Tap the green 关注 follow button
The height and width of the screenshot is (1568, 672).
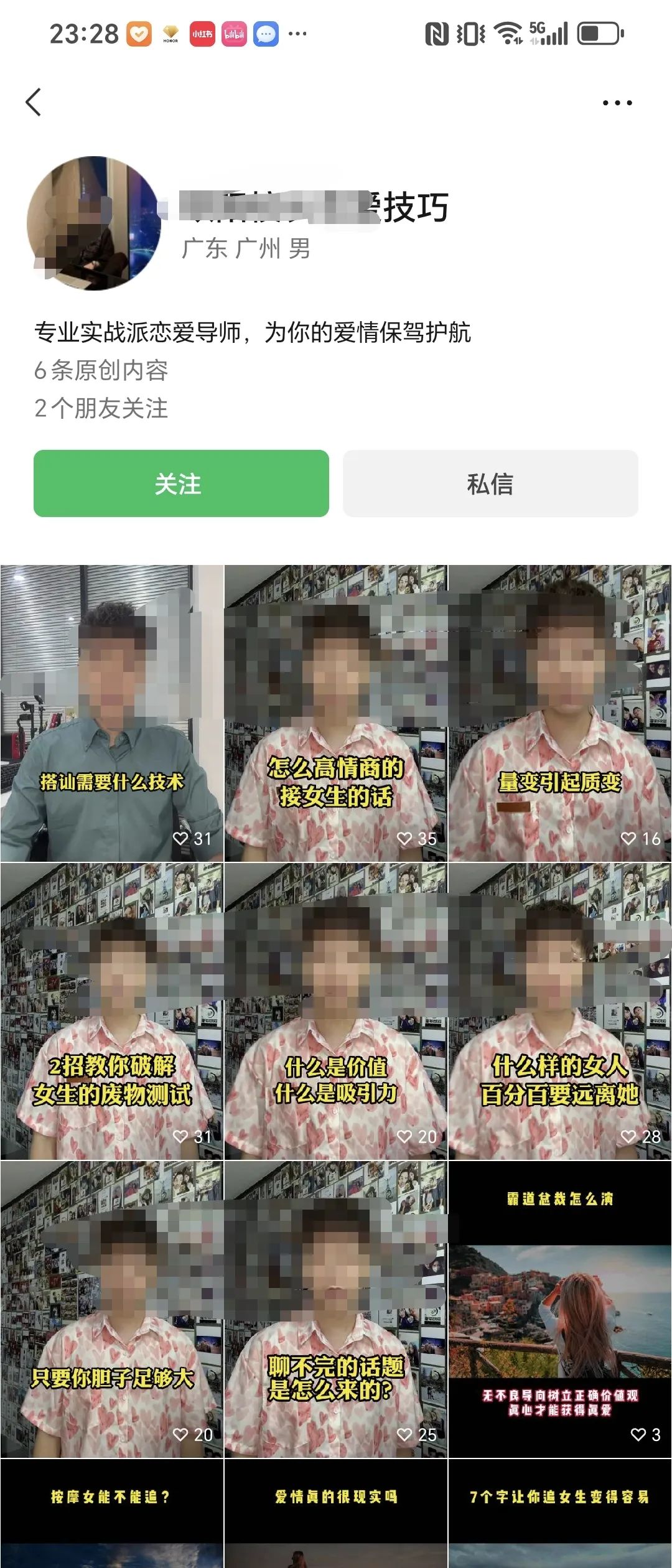pyautogui.click(x=181, y=483)
